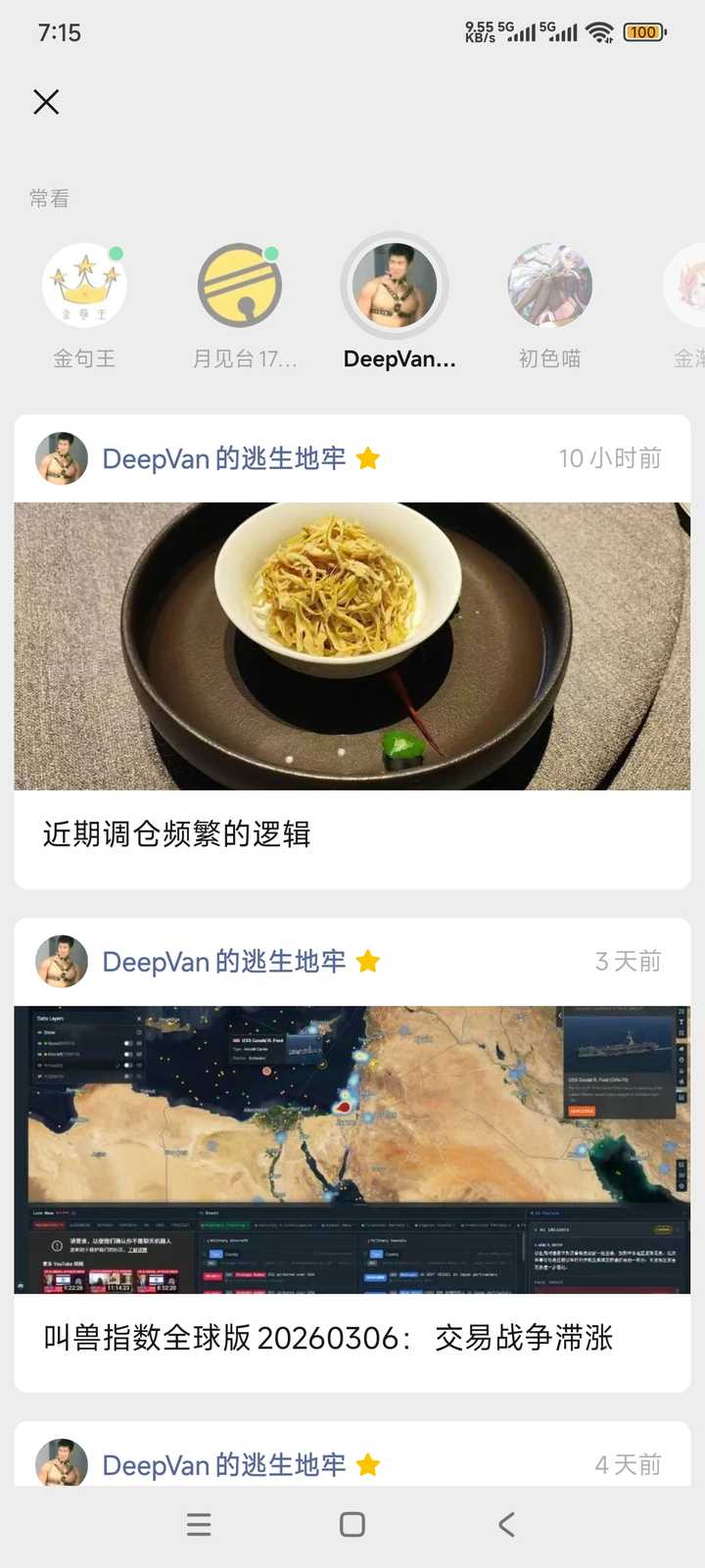Screen dimensions: 705x1568
Task: Select the DeepVan account avatar
Action: [395, 286]
